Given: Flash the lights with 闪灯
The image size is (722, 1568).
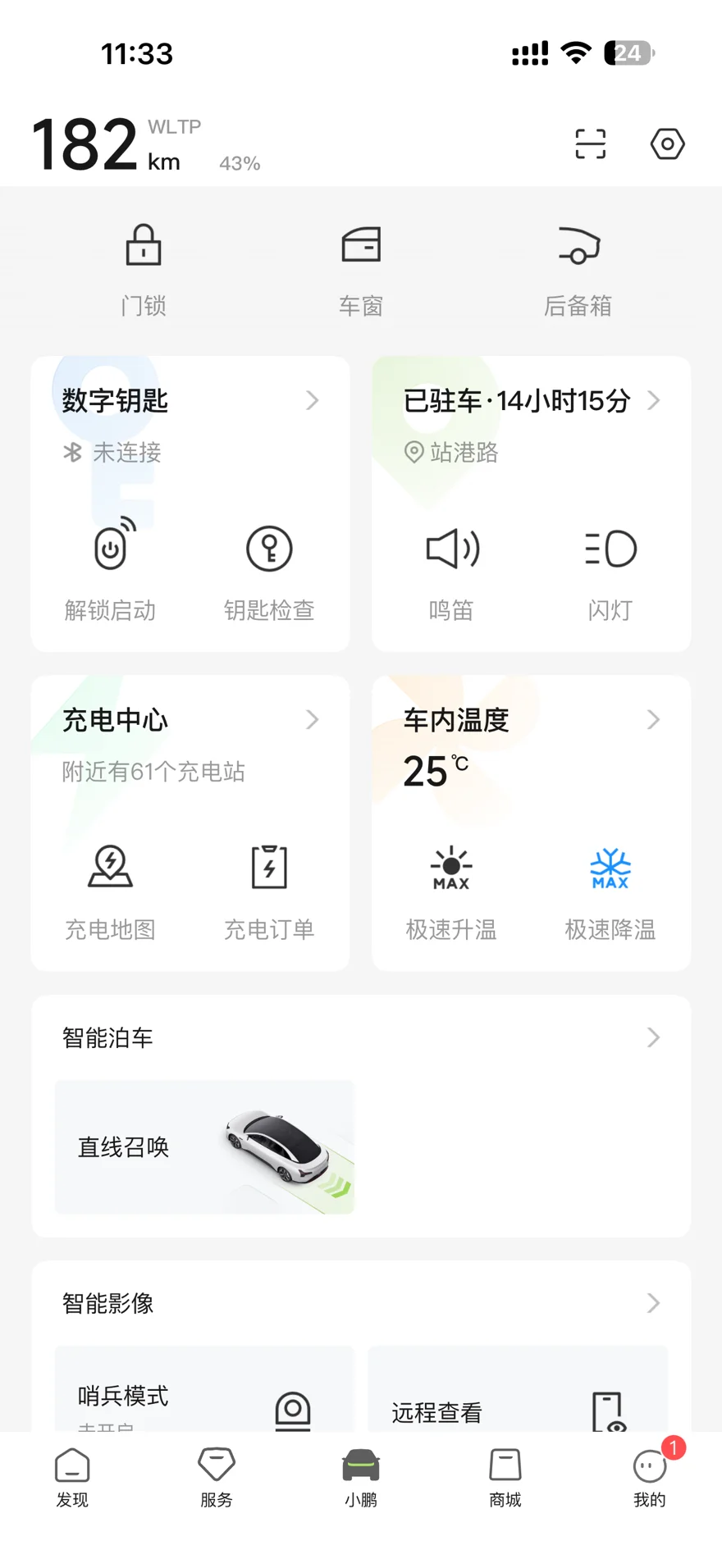Looking at the screenshot, I should pyautogui.click(x=610, y=567).
